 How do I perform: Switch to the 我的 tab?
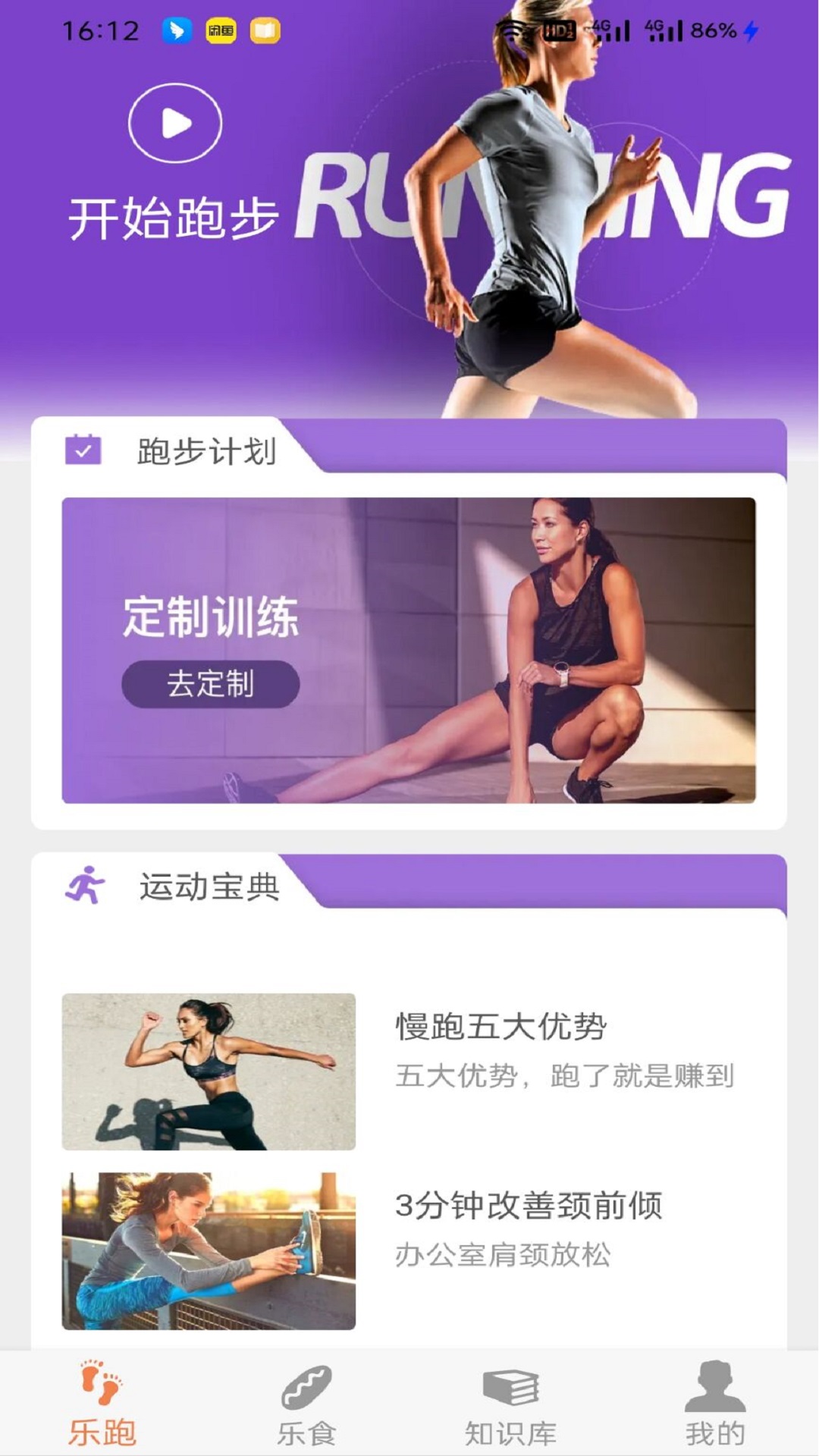click(x=714, y=1404)
